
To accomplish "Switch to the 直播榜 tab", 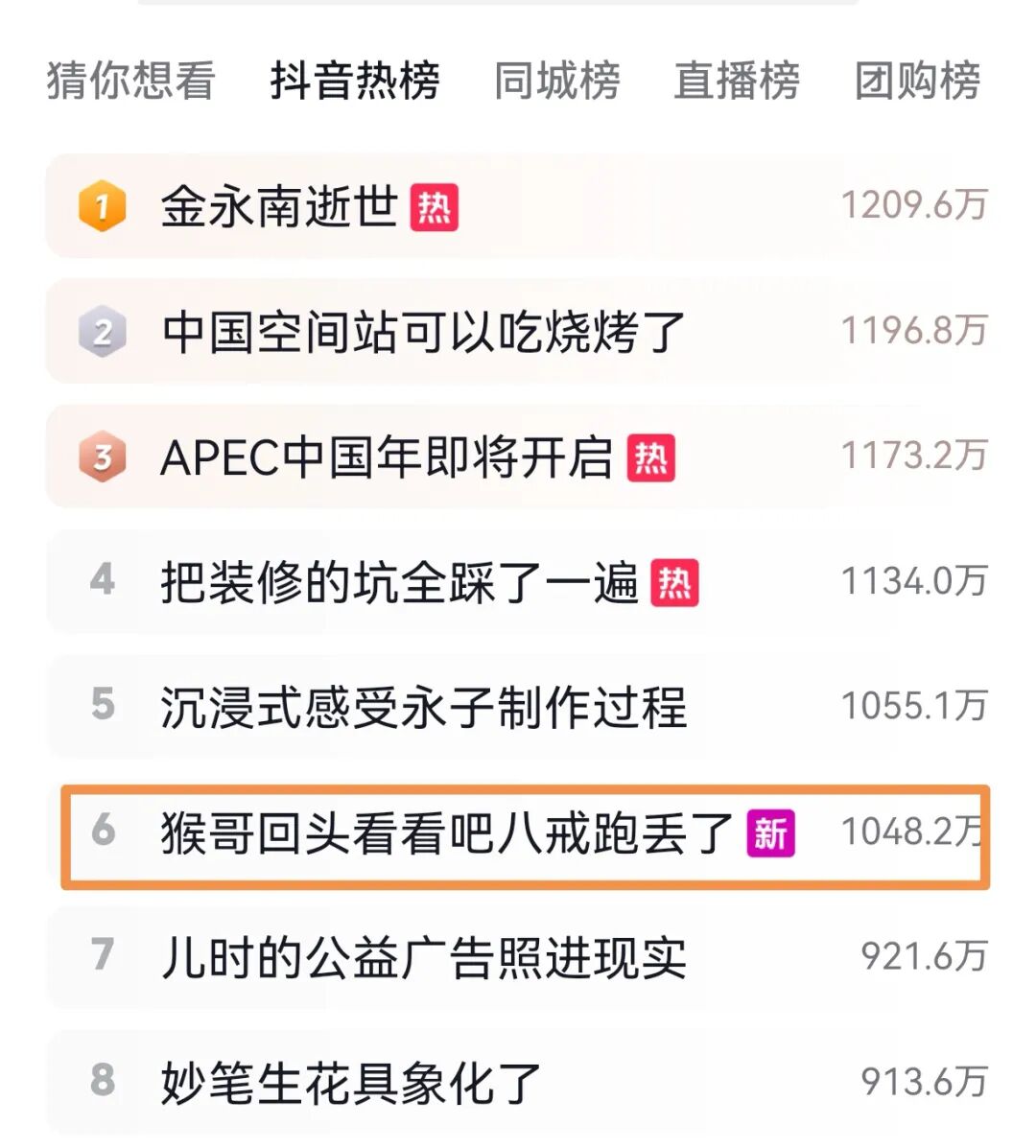I will tap(737, 81).
